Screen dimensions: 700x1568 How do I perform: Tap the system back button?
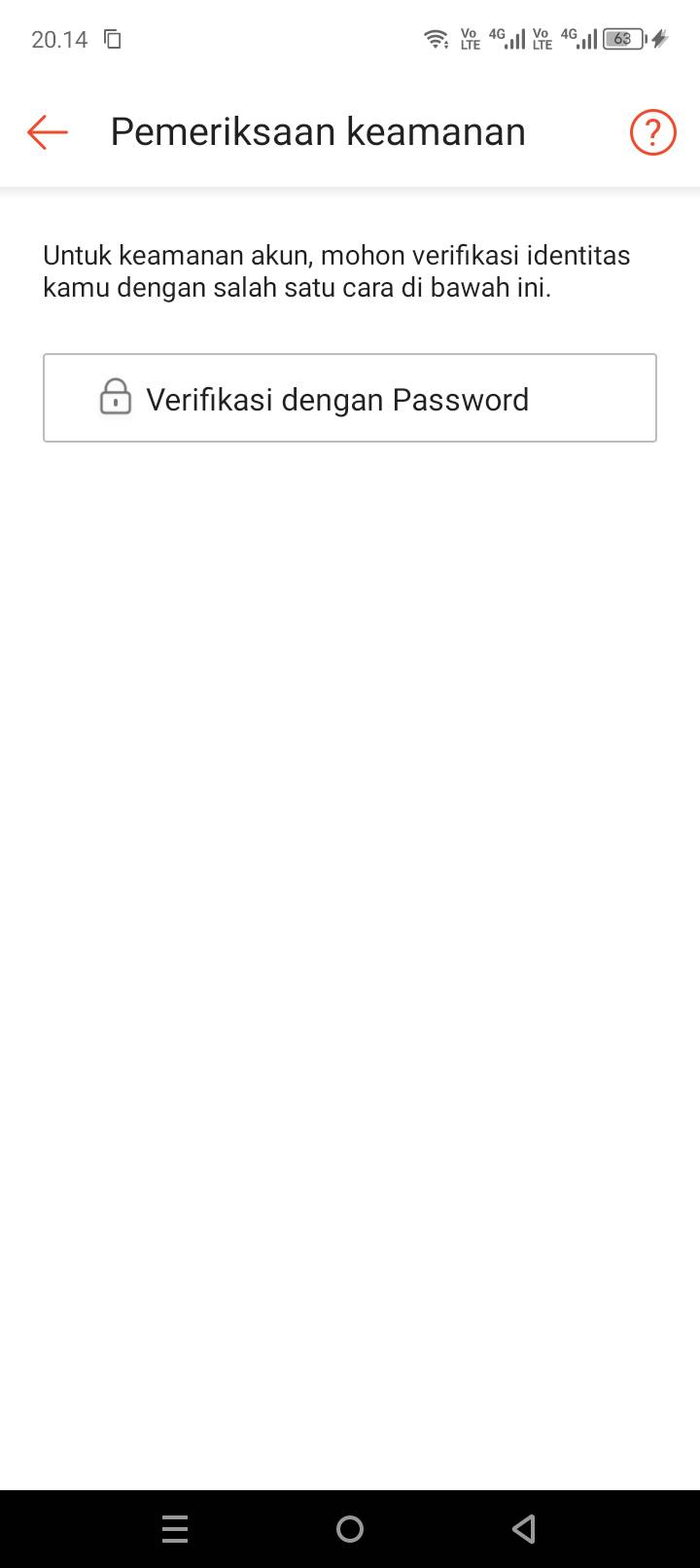524,1529
